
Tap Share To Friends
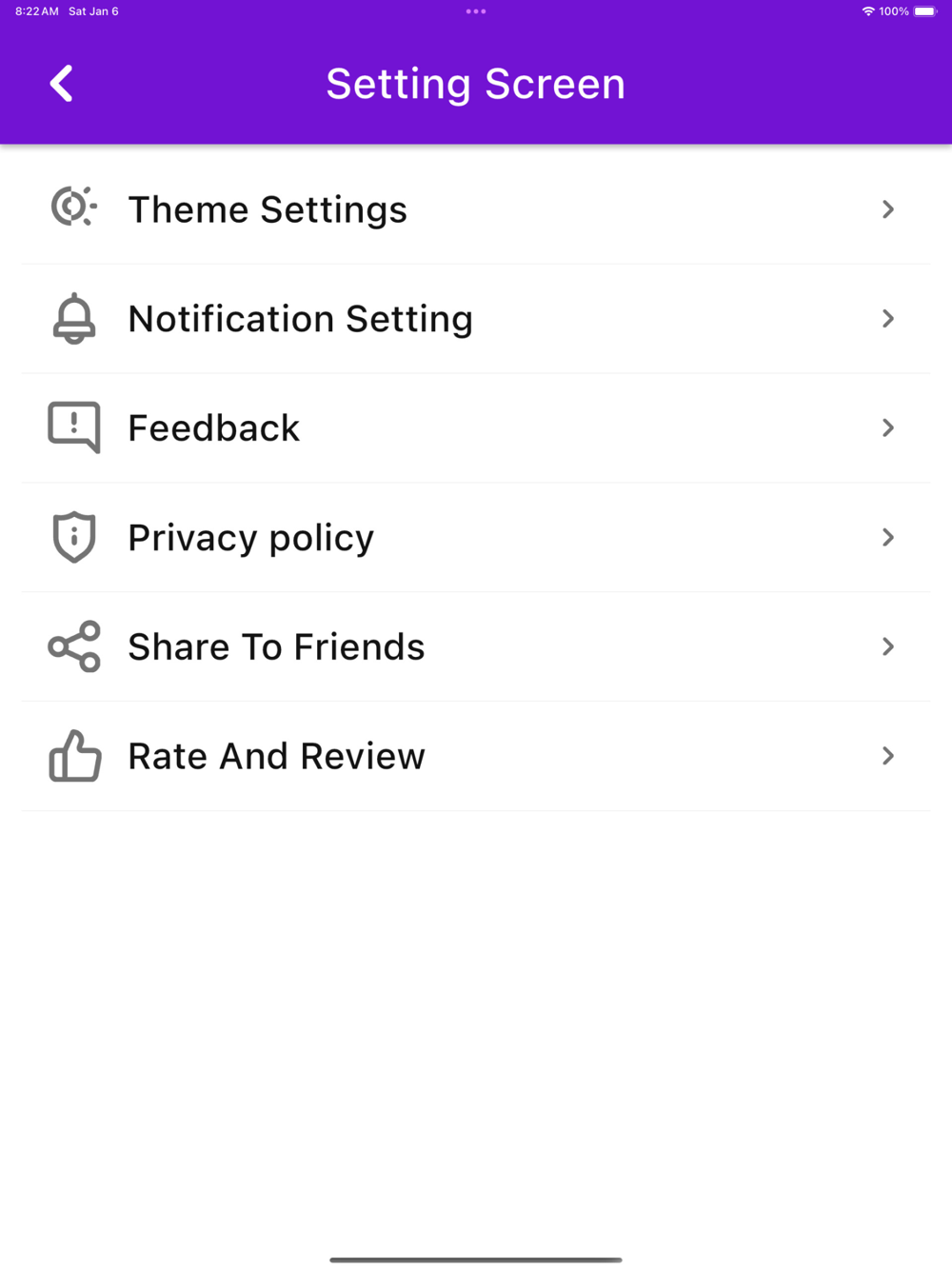click(x=276, y=647)
